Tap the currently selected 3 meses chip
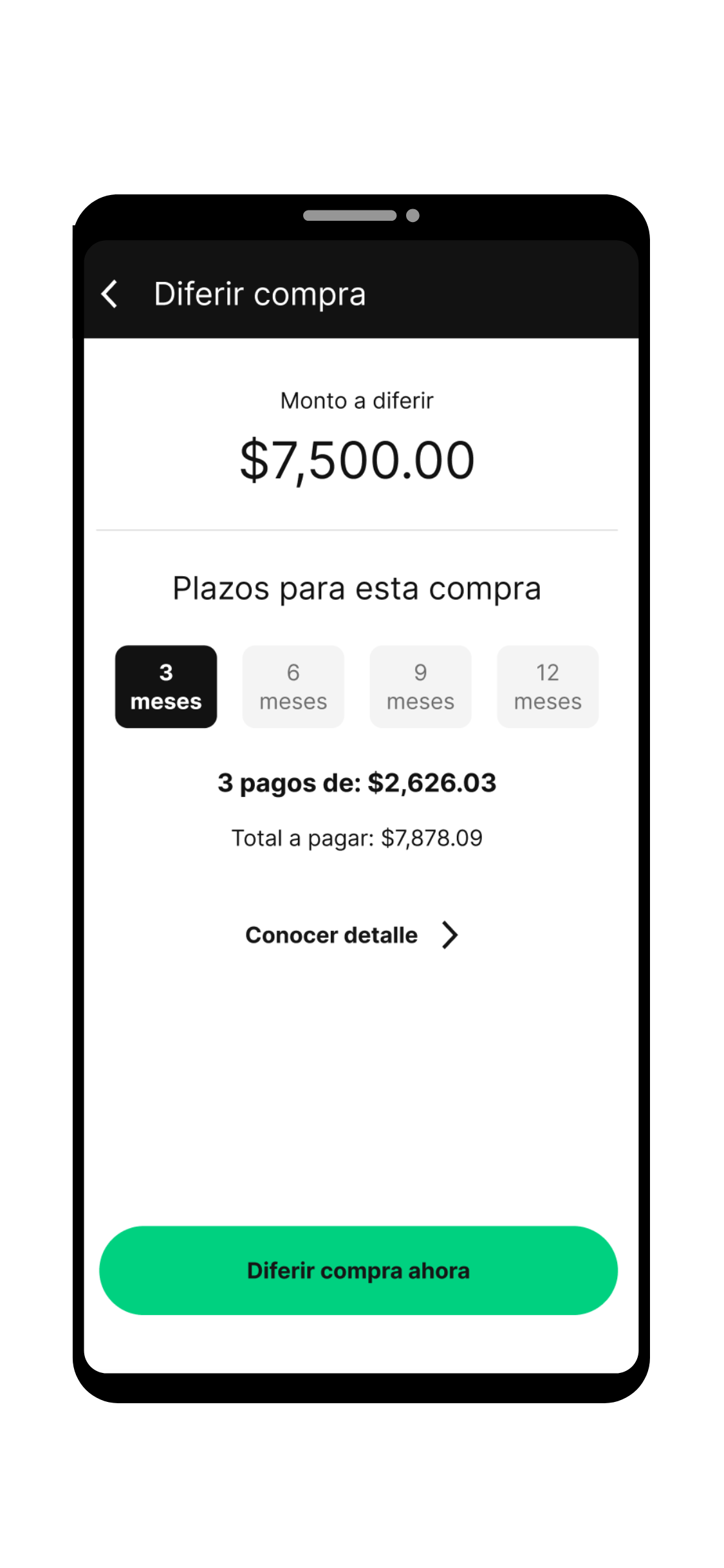This screenshot has width=724, height=1568. point(165,686)
